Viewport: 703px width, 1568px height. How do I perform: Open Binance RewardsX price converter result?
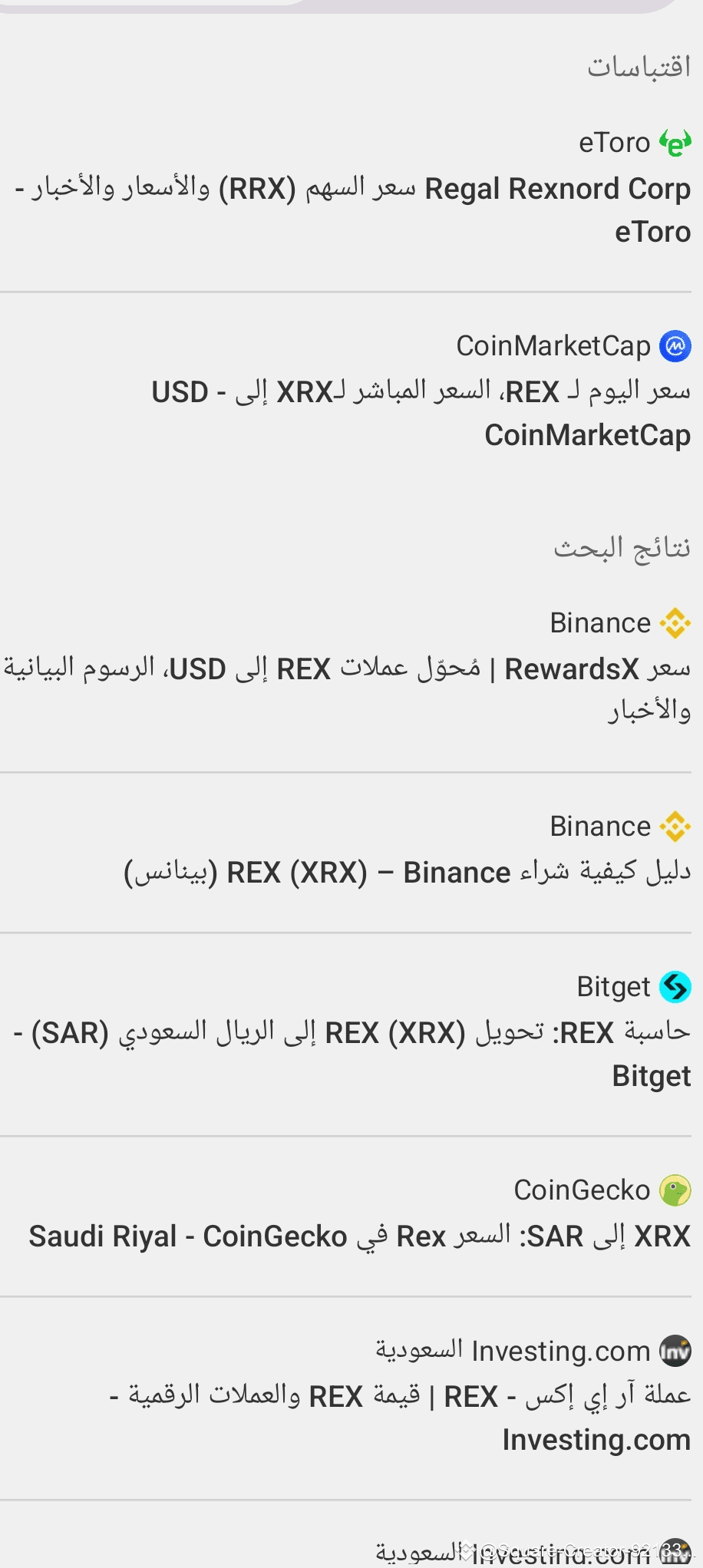tap(351, 668)
